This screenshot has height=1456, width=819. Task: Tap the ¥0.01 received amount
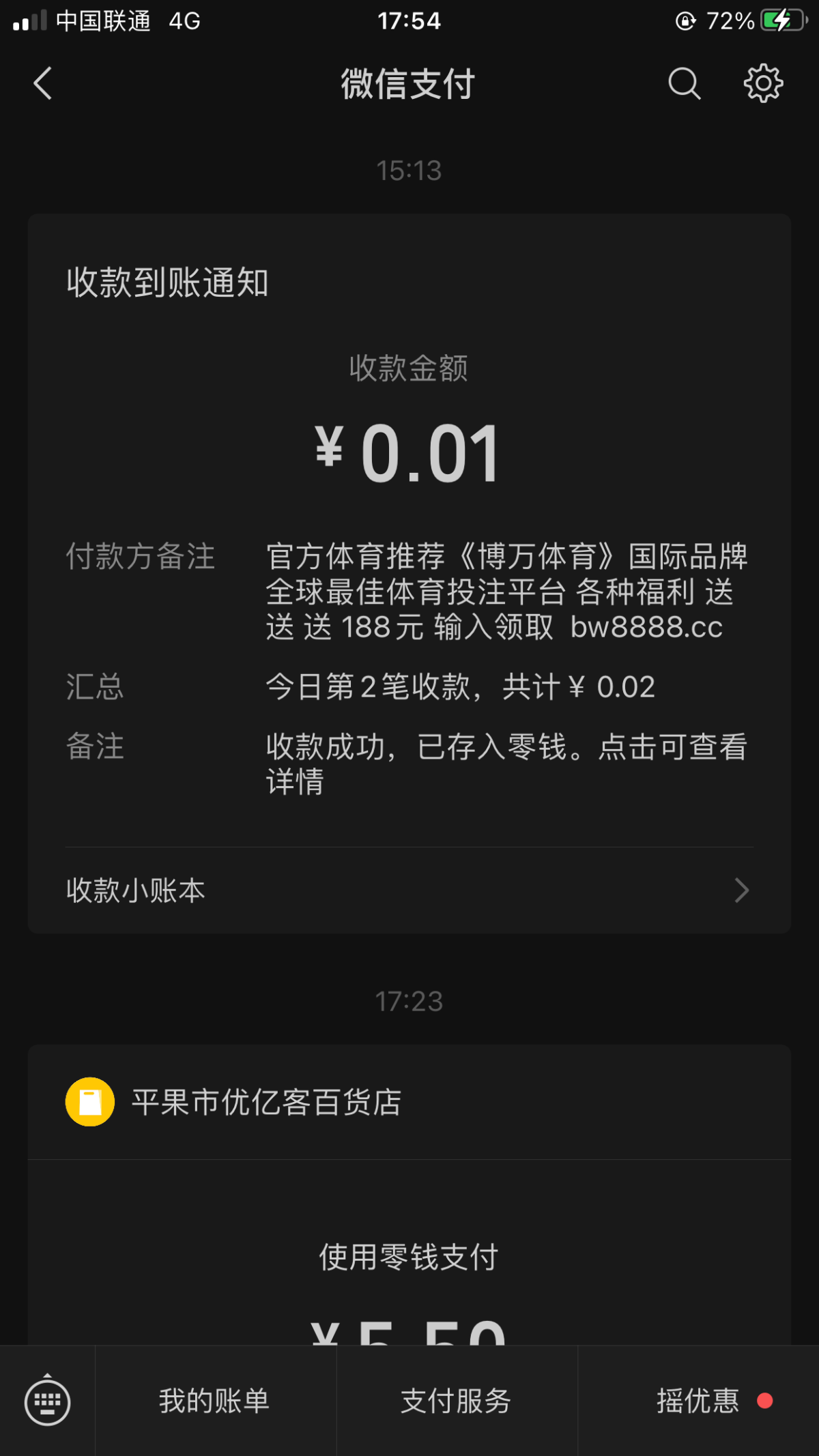click(408, 450)
